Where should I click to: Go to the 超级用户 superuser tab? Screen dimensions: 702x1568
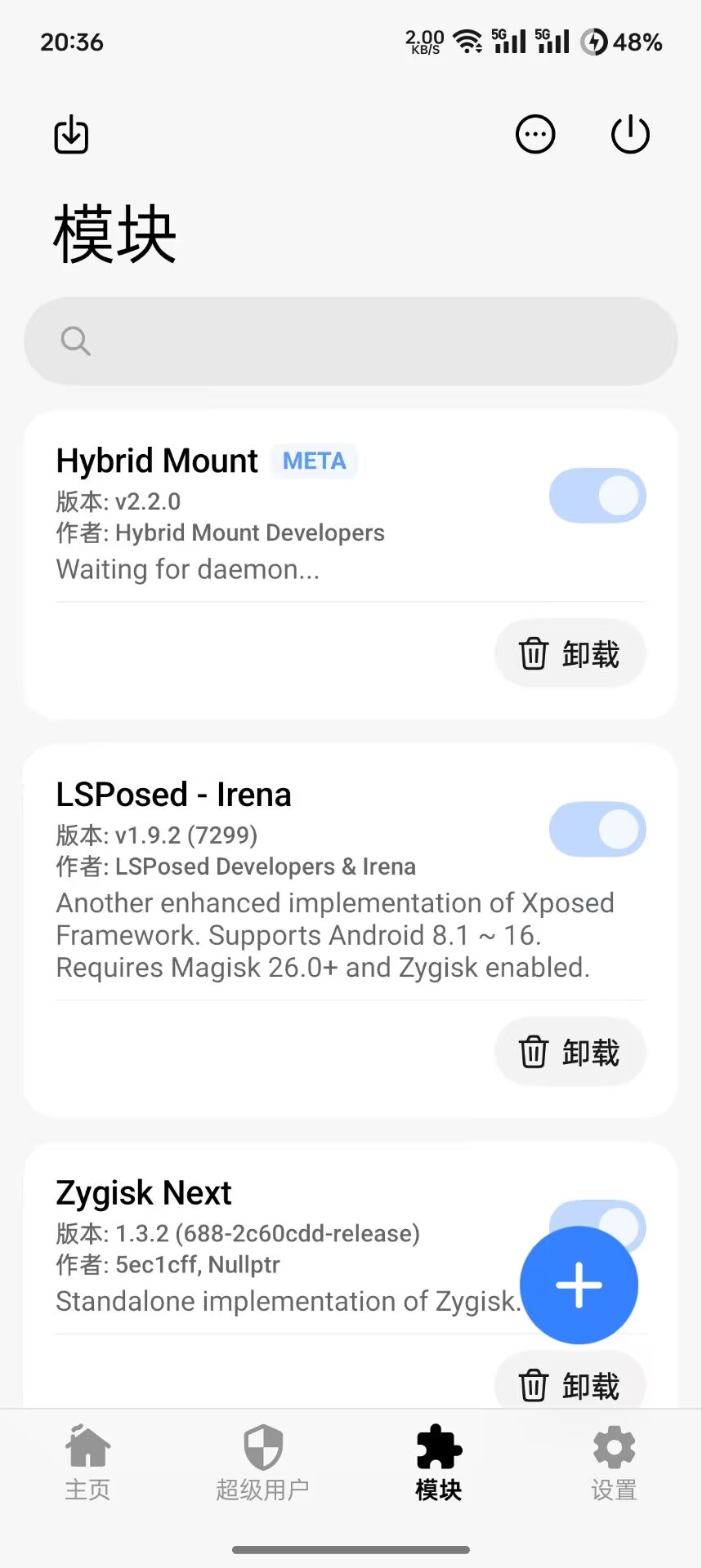pyautogui.click(x=262, y=1463)
